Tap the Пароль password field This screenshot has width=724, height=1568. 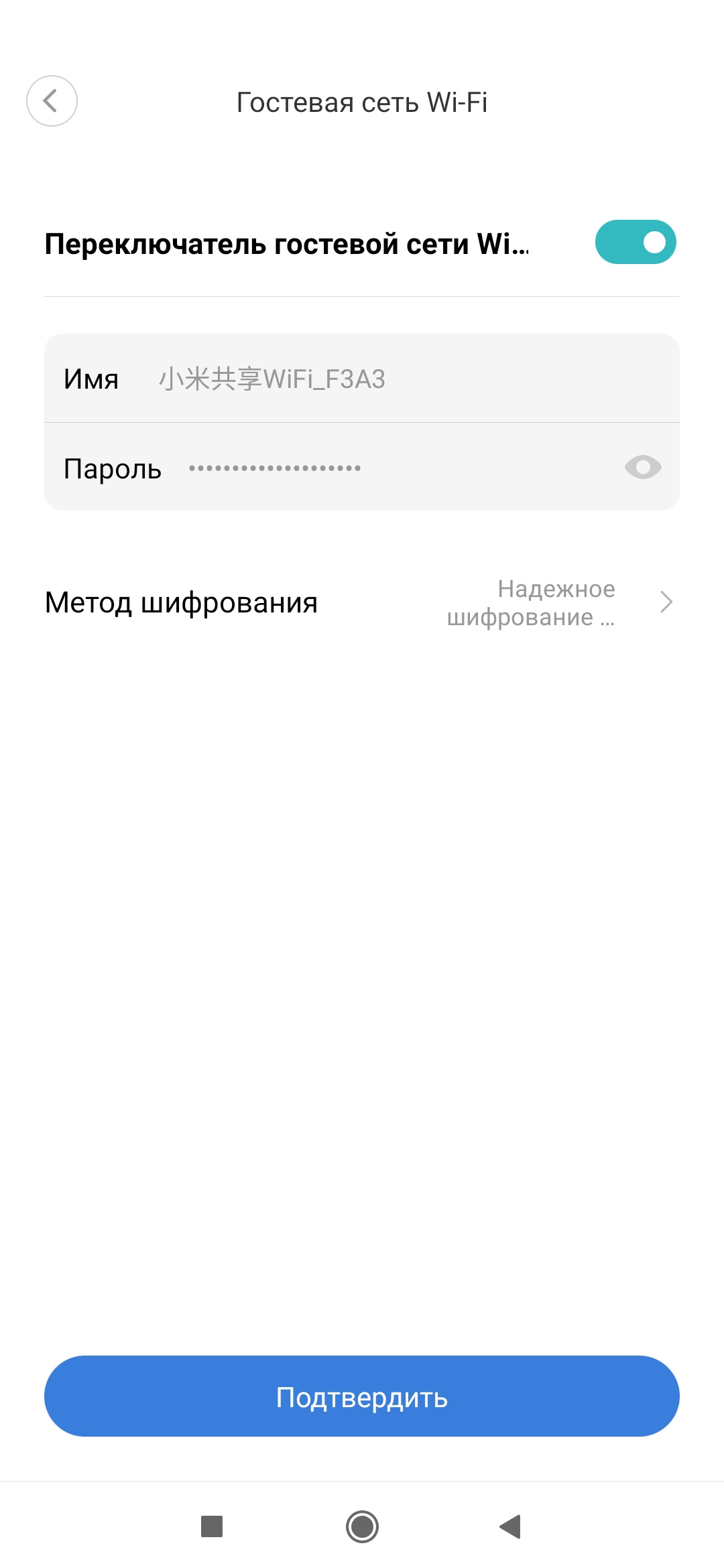click(x=389, y=468)
